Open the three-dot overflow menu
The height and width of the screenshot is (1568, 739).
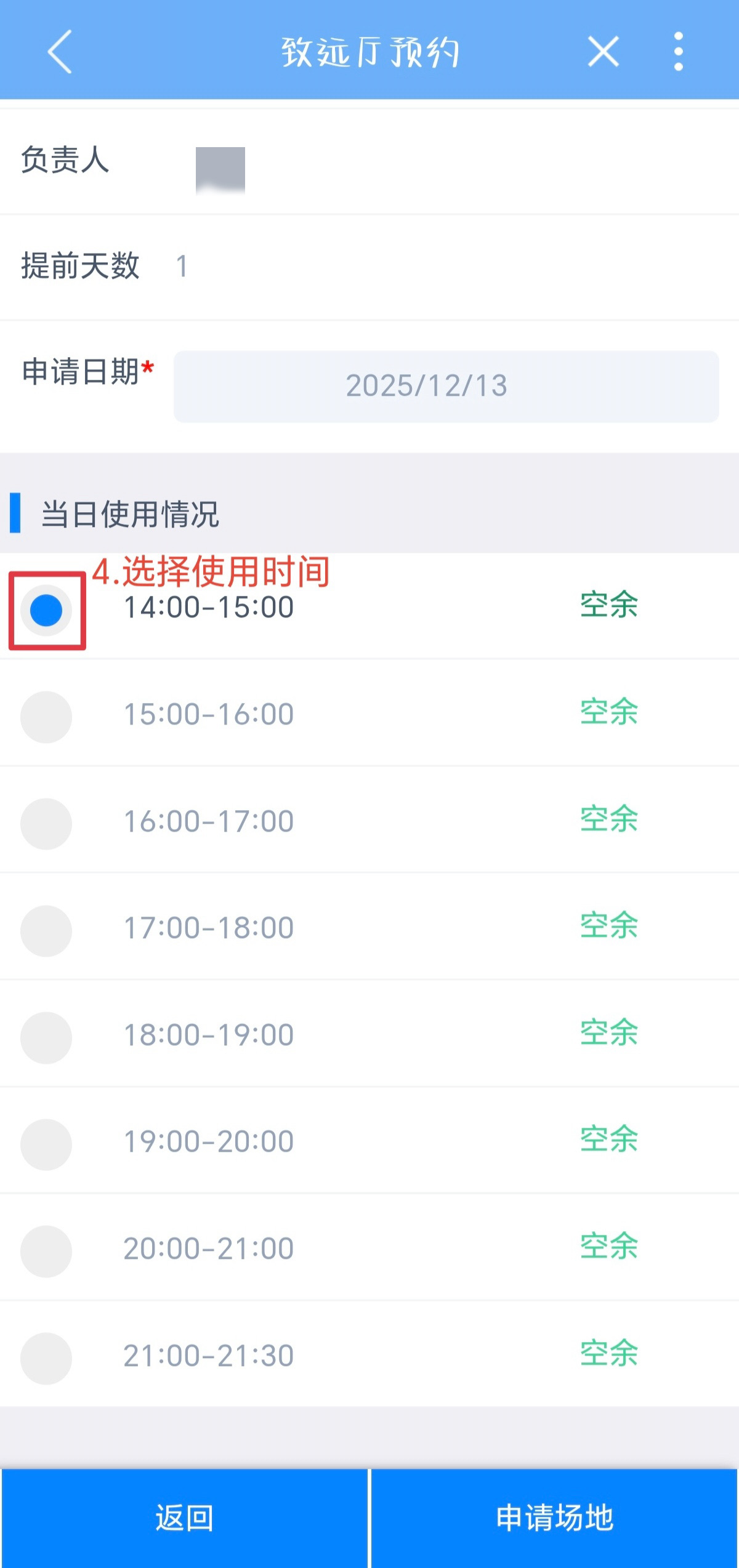(678, 52)
